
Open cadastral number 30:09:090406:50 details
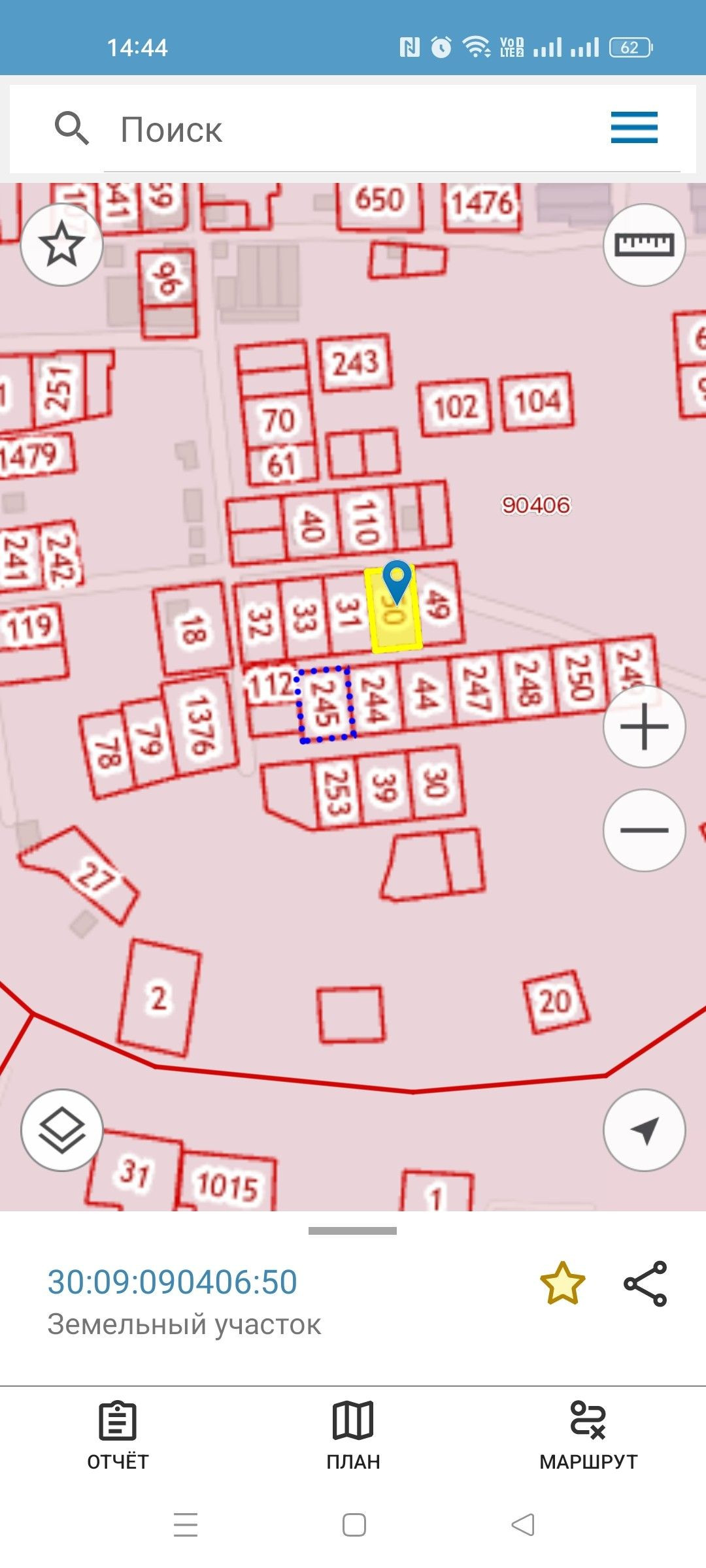tap(173, 1282)
